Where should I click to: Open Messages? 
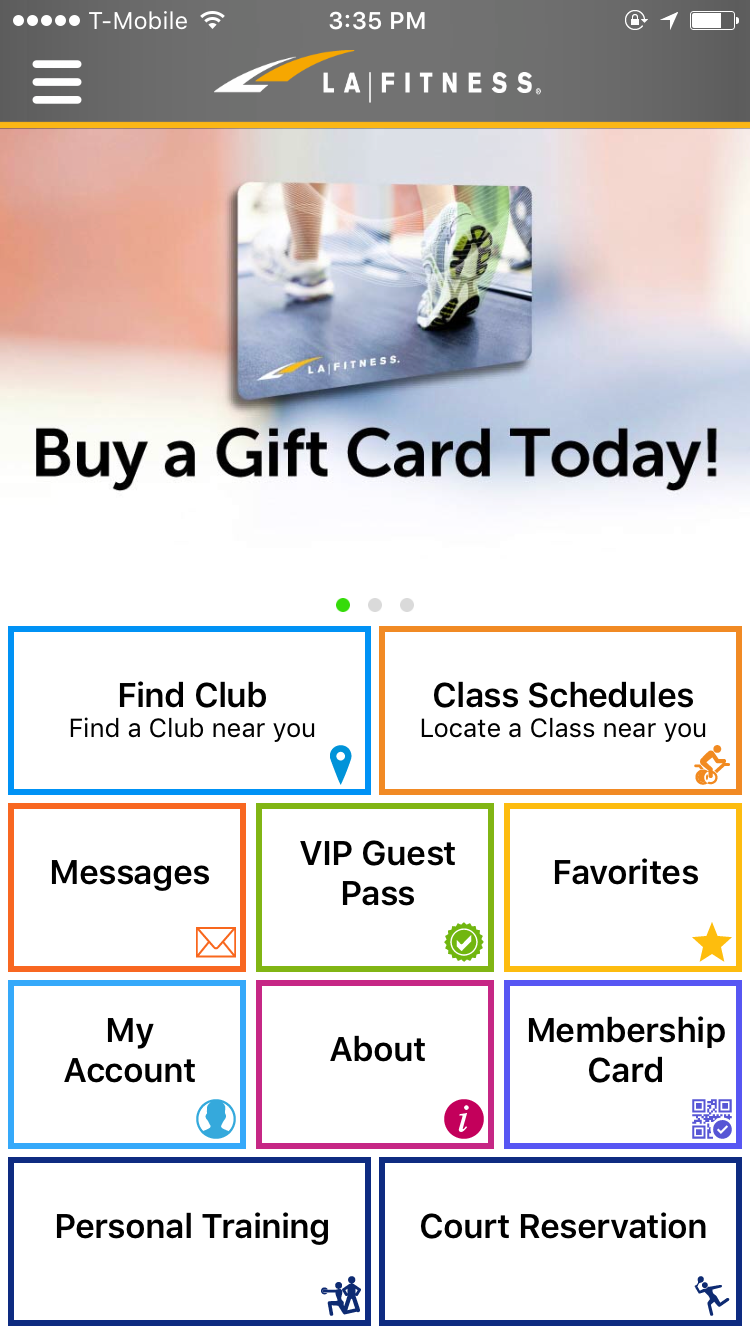127,888
